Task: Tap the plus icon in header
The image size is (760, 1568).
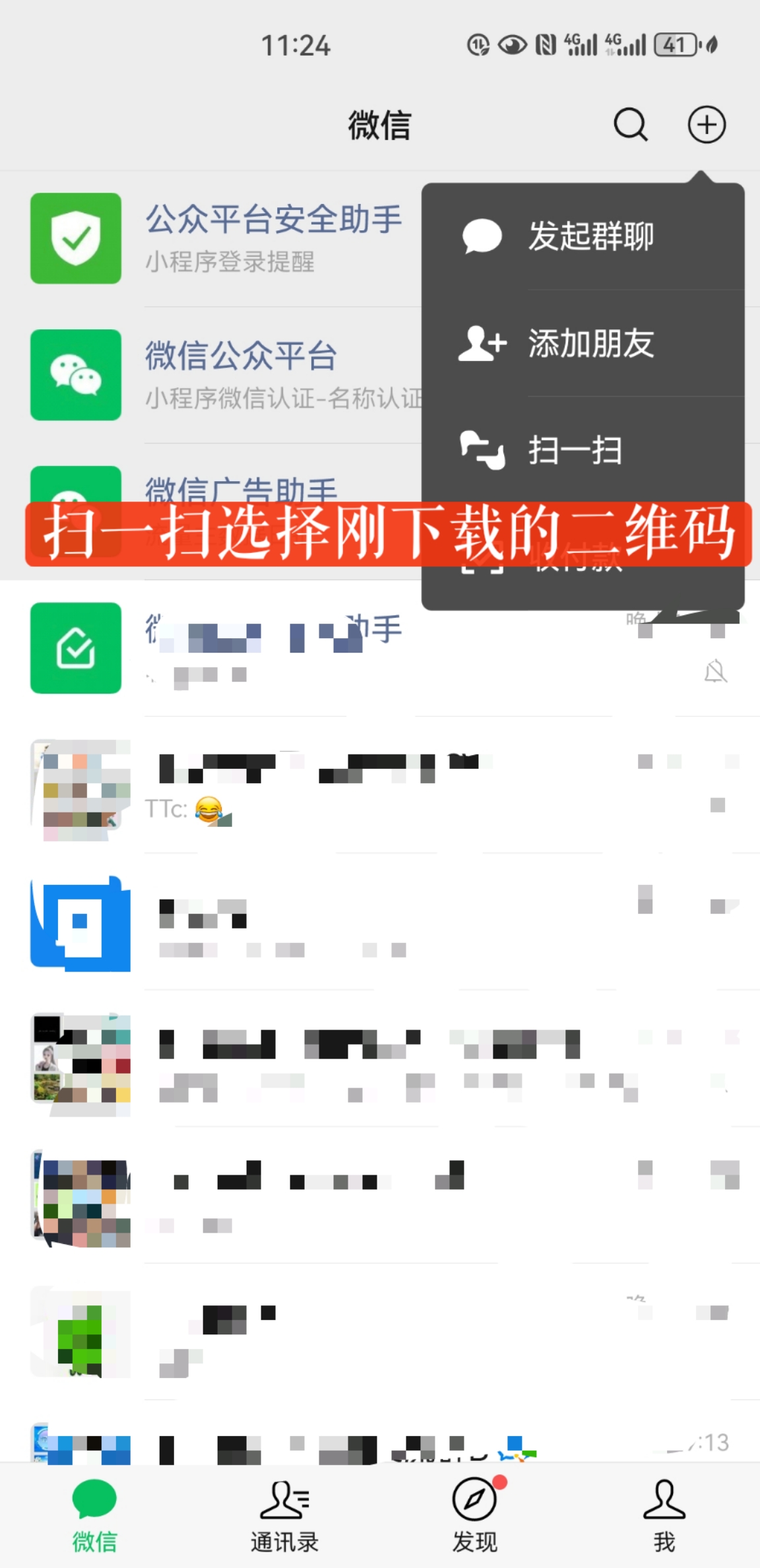Action: pyautogui.click(x=707, y=124)
